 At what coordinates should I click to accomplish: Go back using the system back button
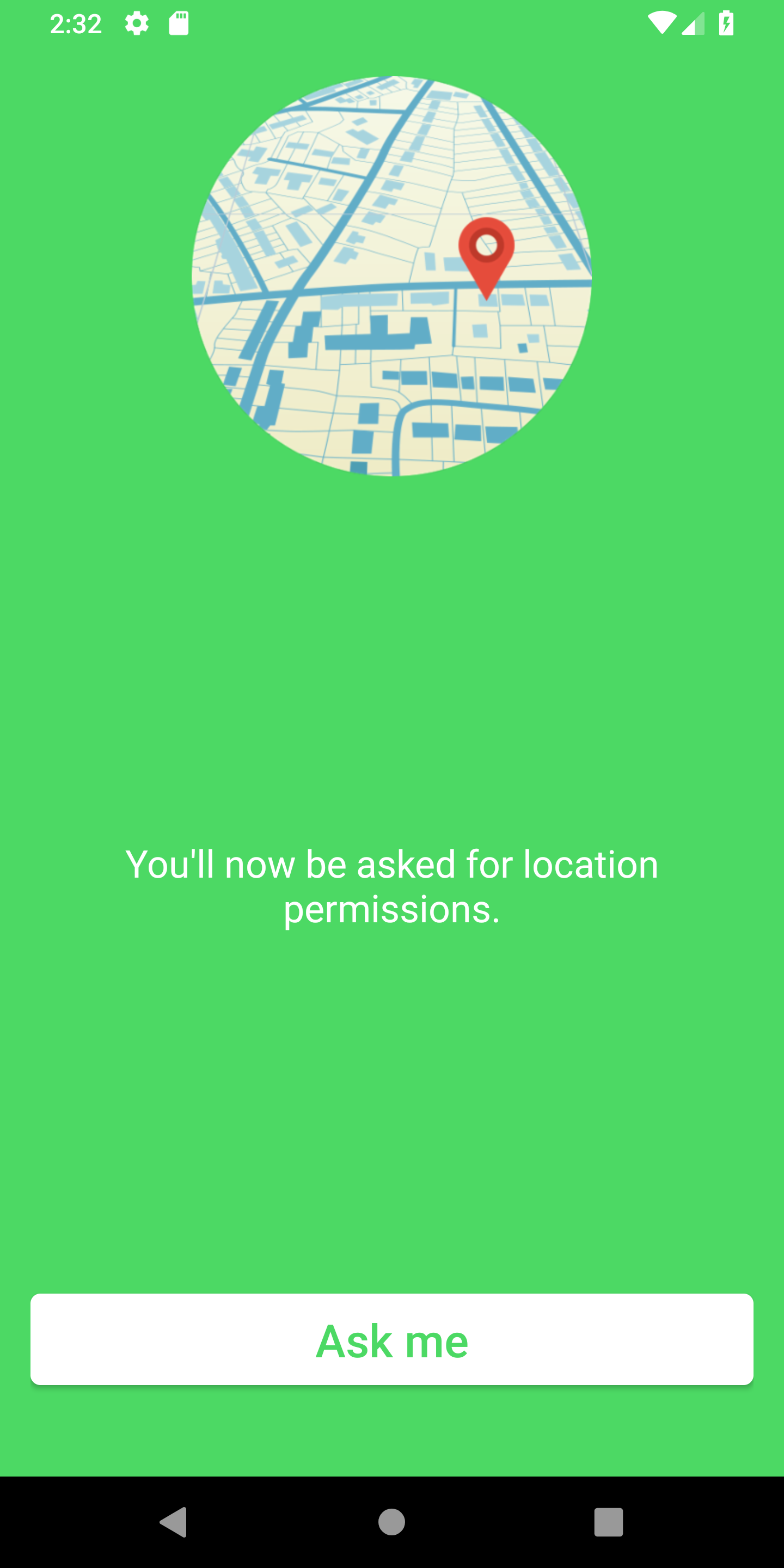click(x=174, y=1522)
